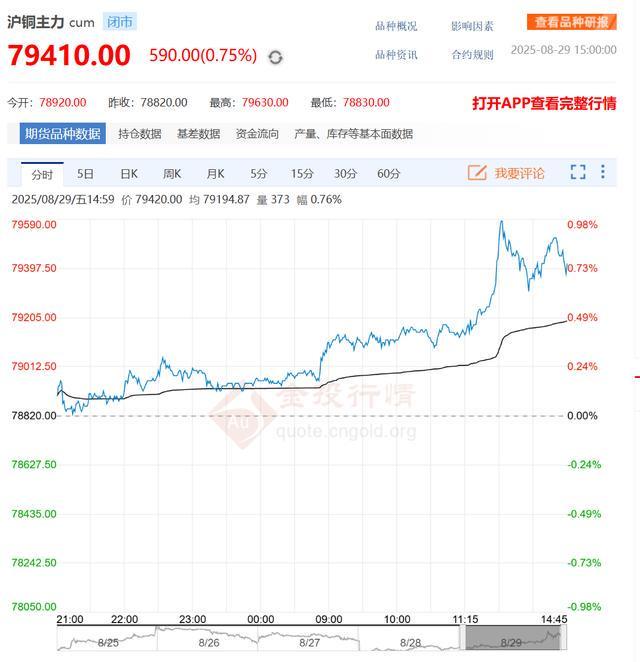Select the 基差数据 tab
The width and height of the screenshot is (640, 662).
198,134
